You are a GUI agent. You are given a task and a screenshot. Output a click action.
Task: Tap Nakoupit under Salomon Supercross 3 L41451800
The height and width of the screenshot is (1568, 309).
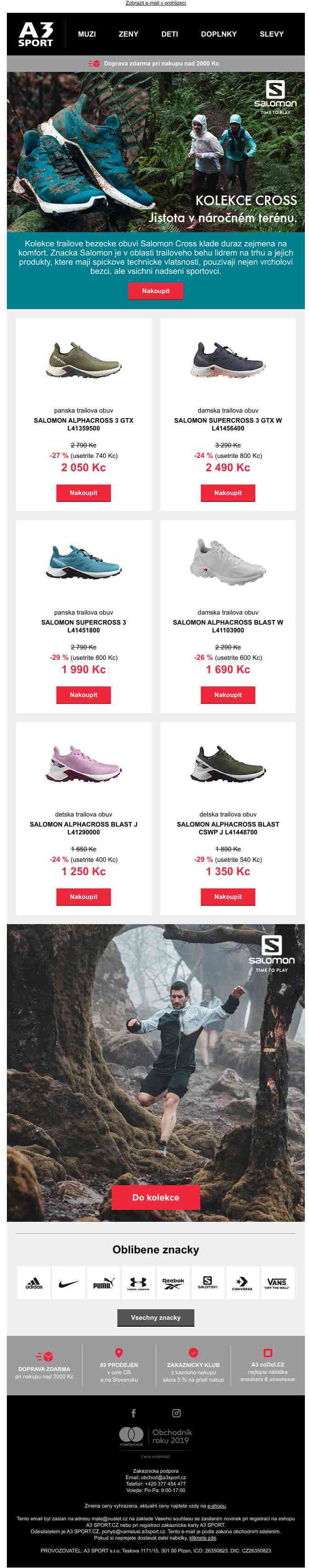[83, 695]
